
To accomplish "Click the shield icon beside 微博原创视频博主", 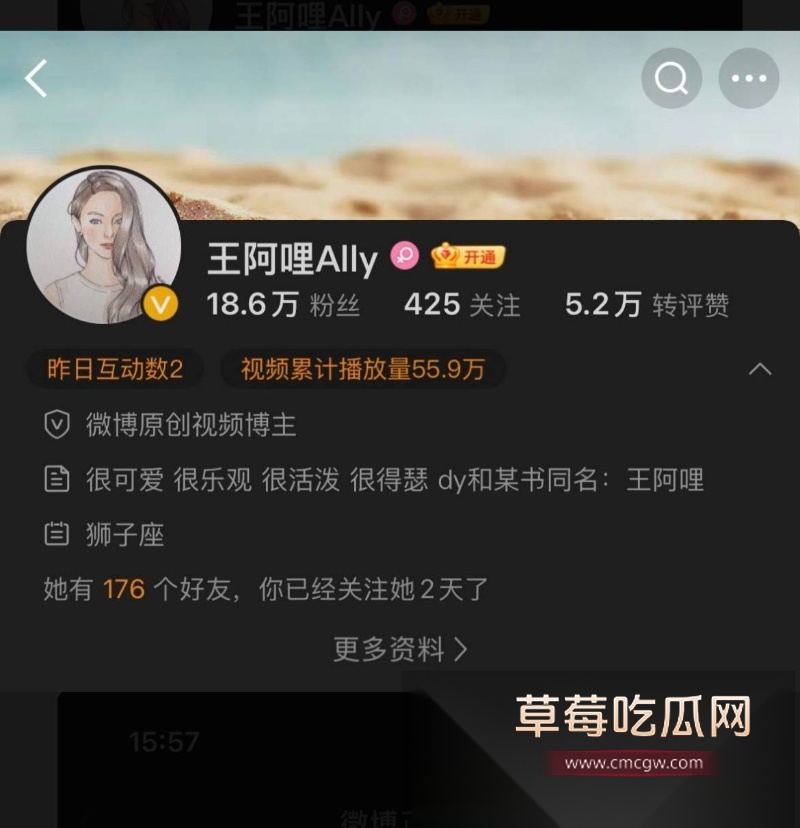I will (x=55, y=424).
